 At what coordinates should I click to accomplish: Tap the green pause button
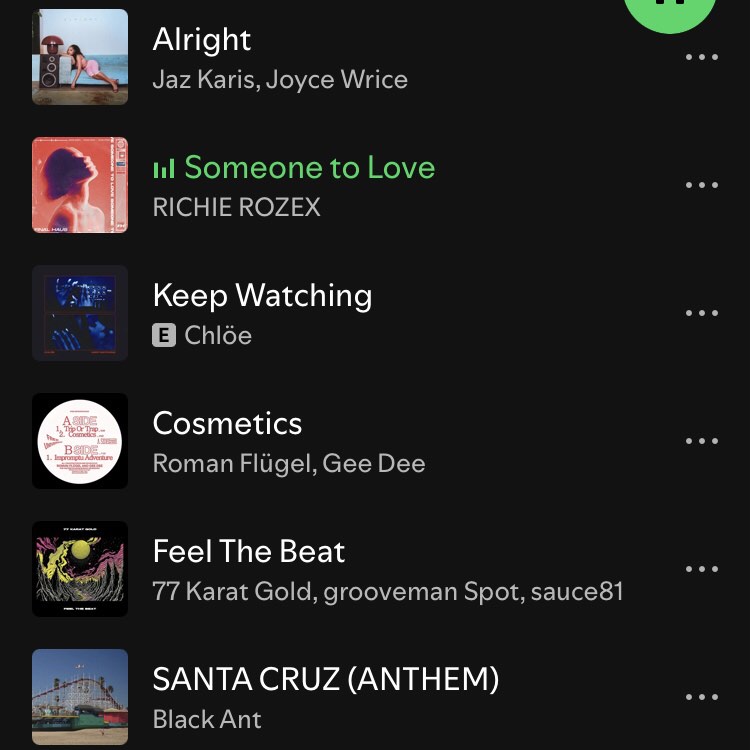[x=670, y=8]
